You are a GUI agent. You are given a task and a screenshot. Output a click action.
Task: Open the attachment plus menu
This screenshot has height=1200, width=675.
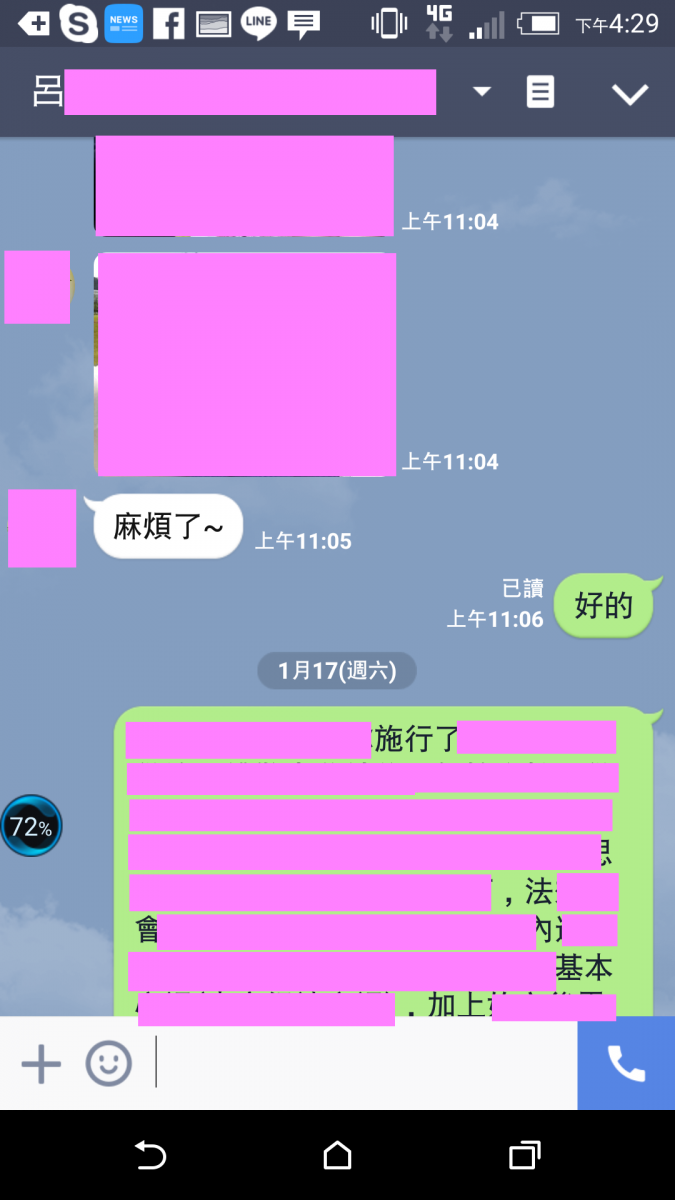point(41,1064)
